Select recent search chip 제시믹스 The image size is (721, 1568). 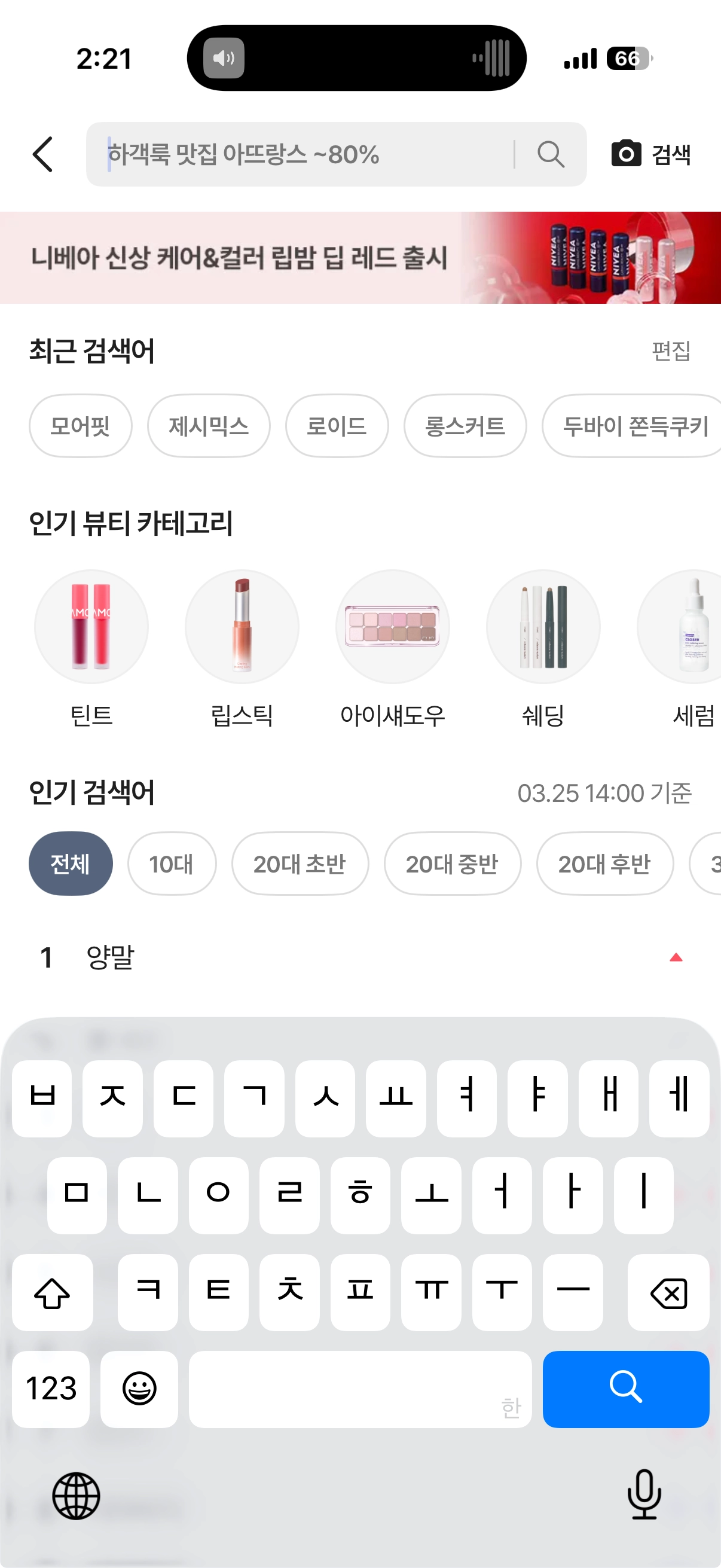point(209,426)
